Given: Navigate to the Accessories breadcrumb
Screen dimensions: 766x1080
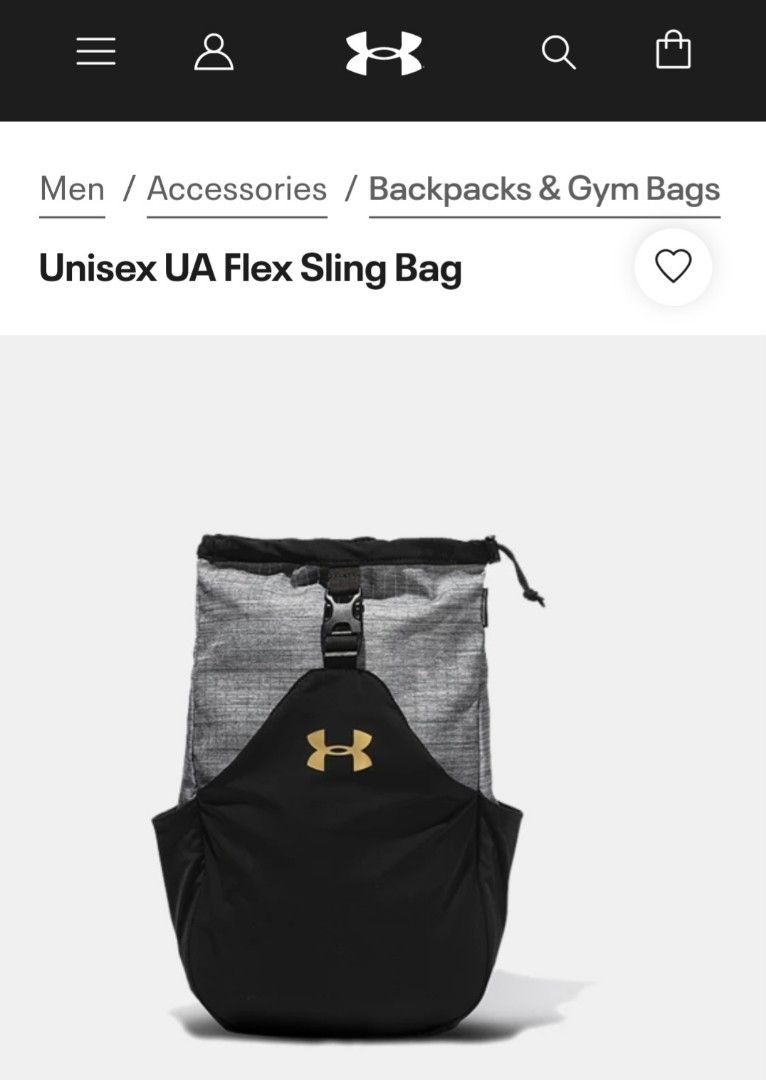Looking at the screenshot, I should 236,188.
